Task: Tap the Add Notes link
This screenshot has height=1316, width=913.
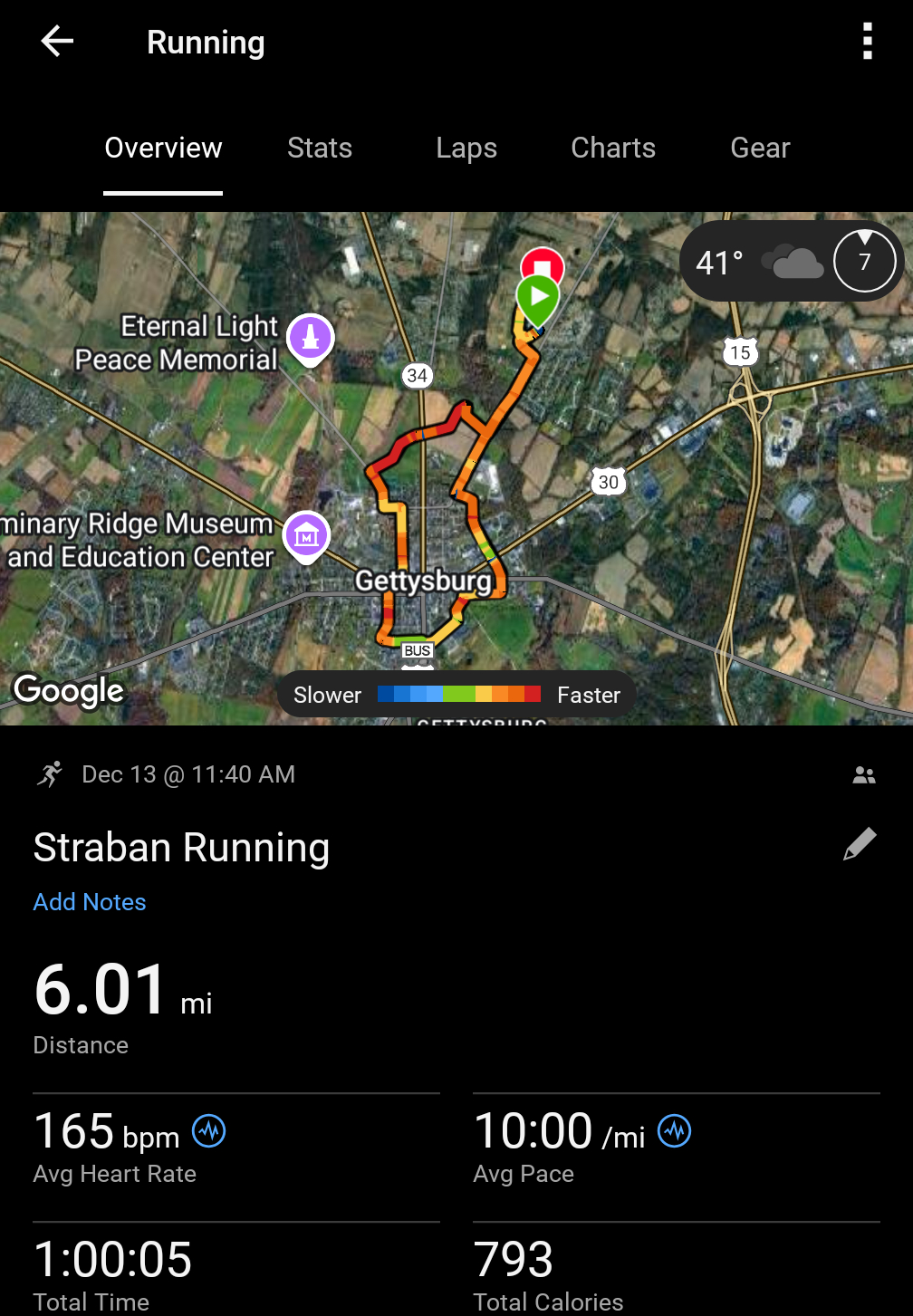Action: click(x=90, y=902)
